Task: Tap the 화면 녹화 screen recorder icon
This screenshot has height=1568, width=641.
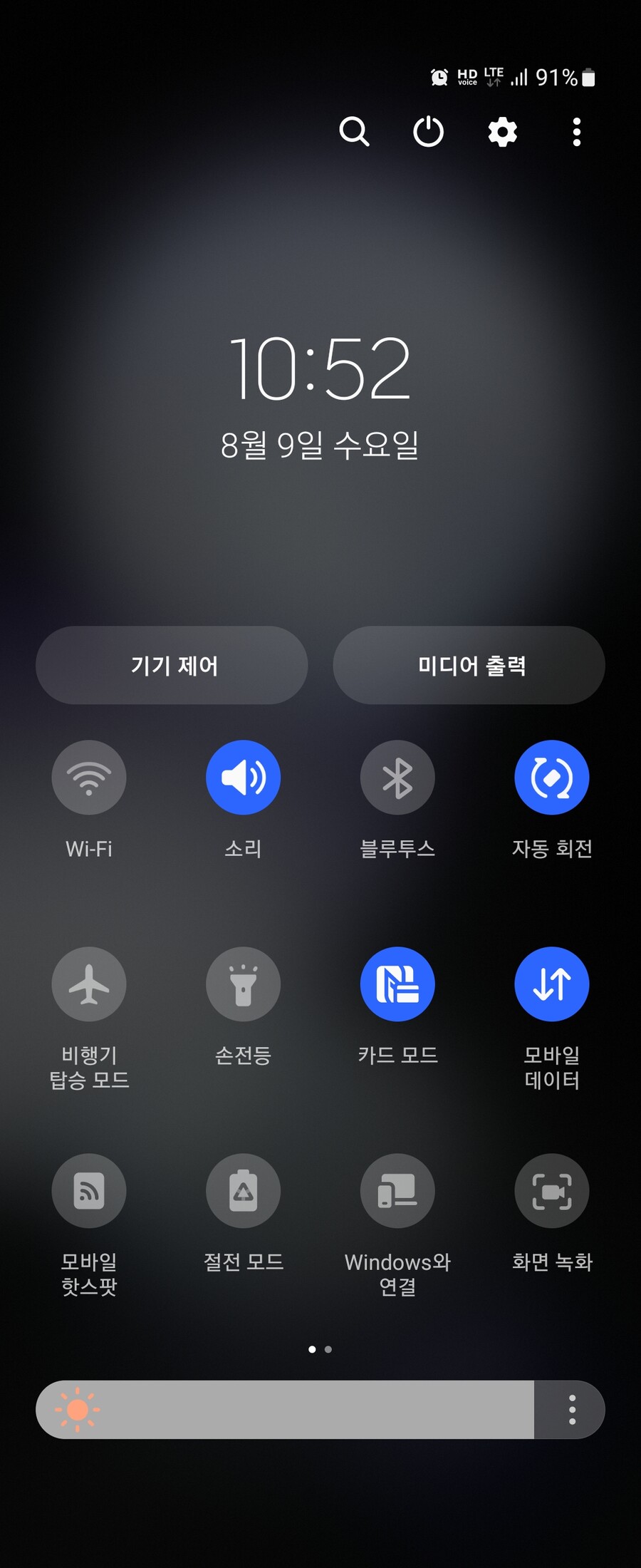Action: [552, 1190]
